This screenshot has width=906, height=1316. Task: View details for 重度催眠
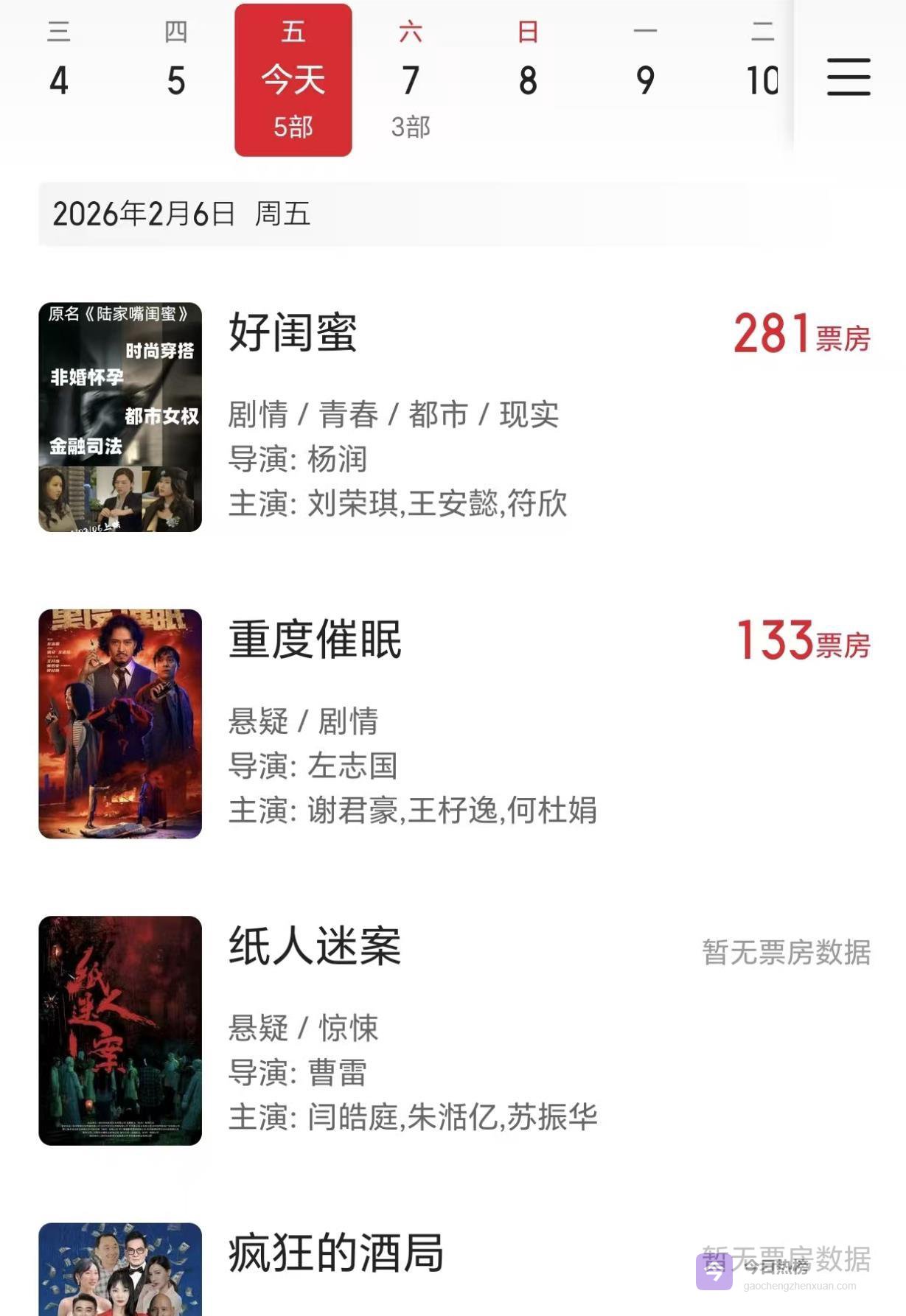[x=316, y=640]
